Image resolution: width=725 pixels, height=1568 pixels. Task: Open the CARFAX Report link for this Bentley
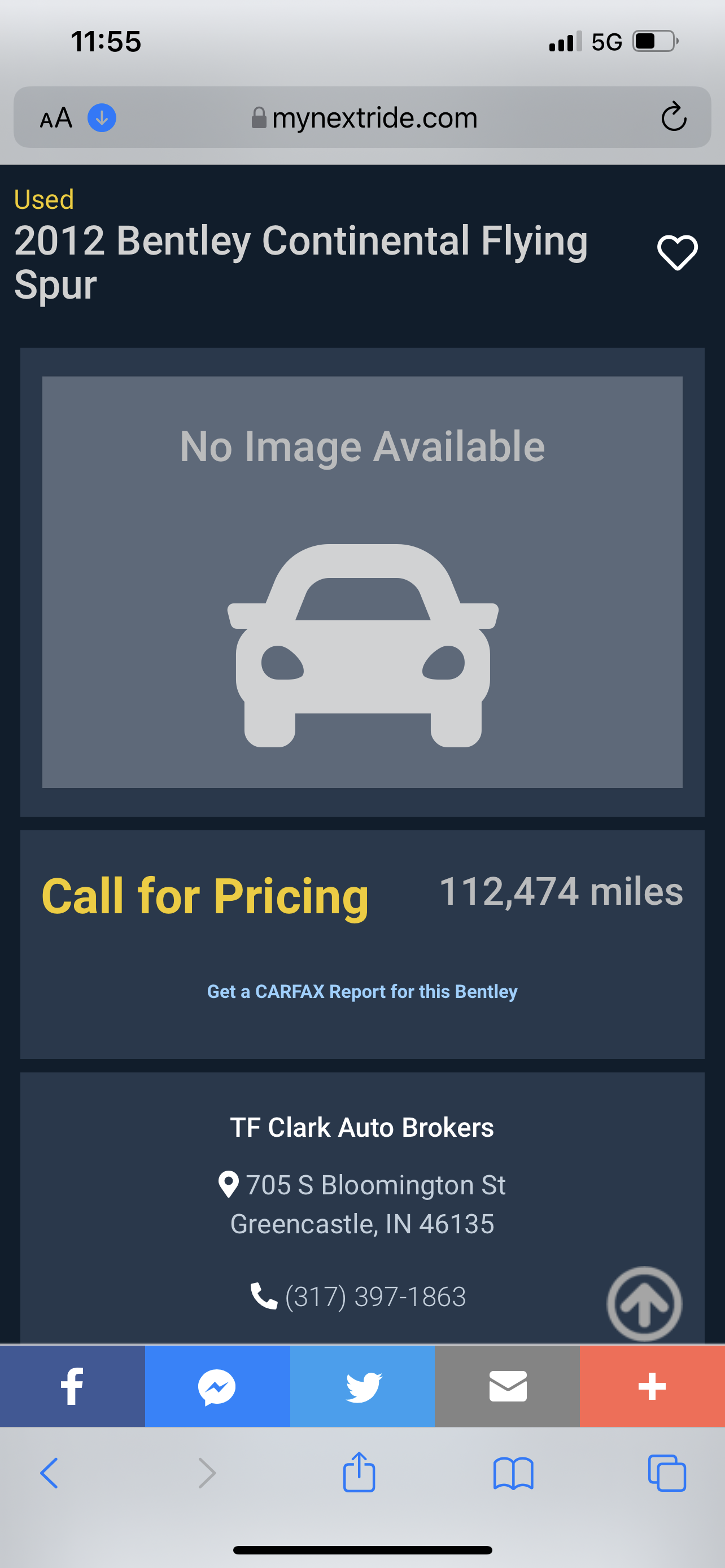pyautogui.click(x=362, y=992)
